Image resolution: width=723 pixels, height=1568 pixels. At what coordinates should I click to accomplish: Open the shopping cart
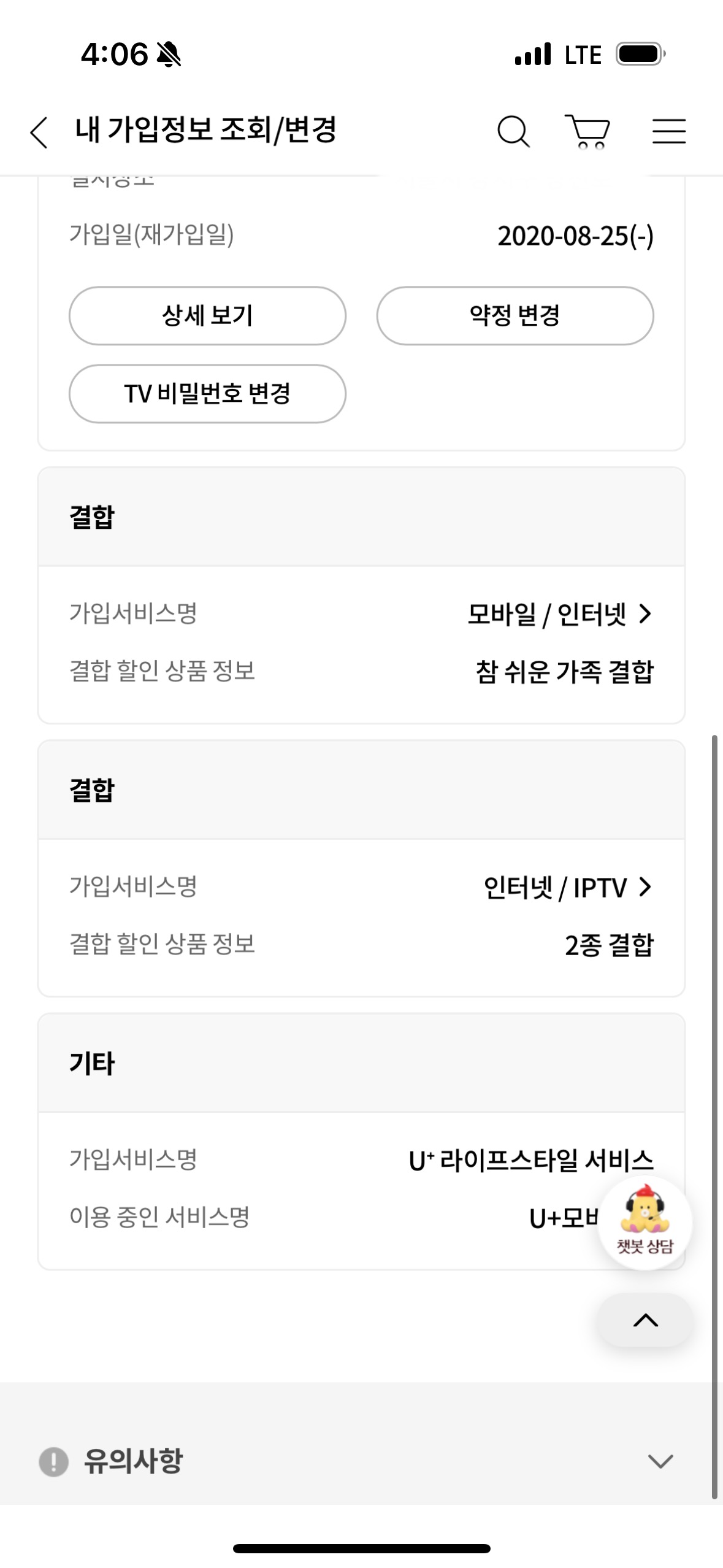587,132
